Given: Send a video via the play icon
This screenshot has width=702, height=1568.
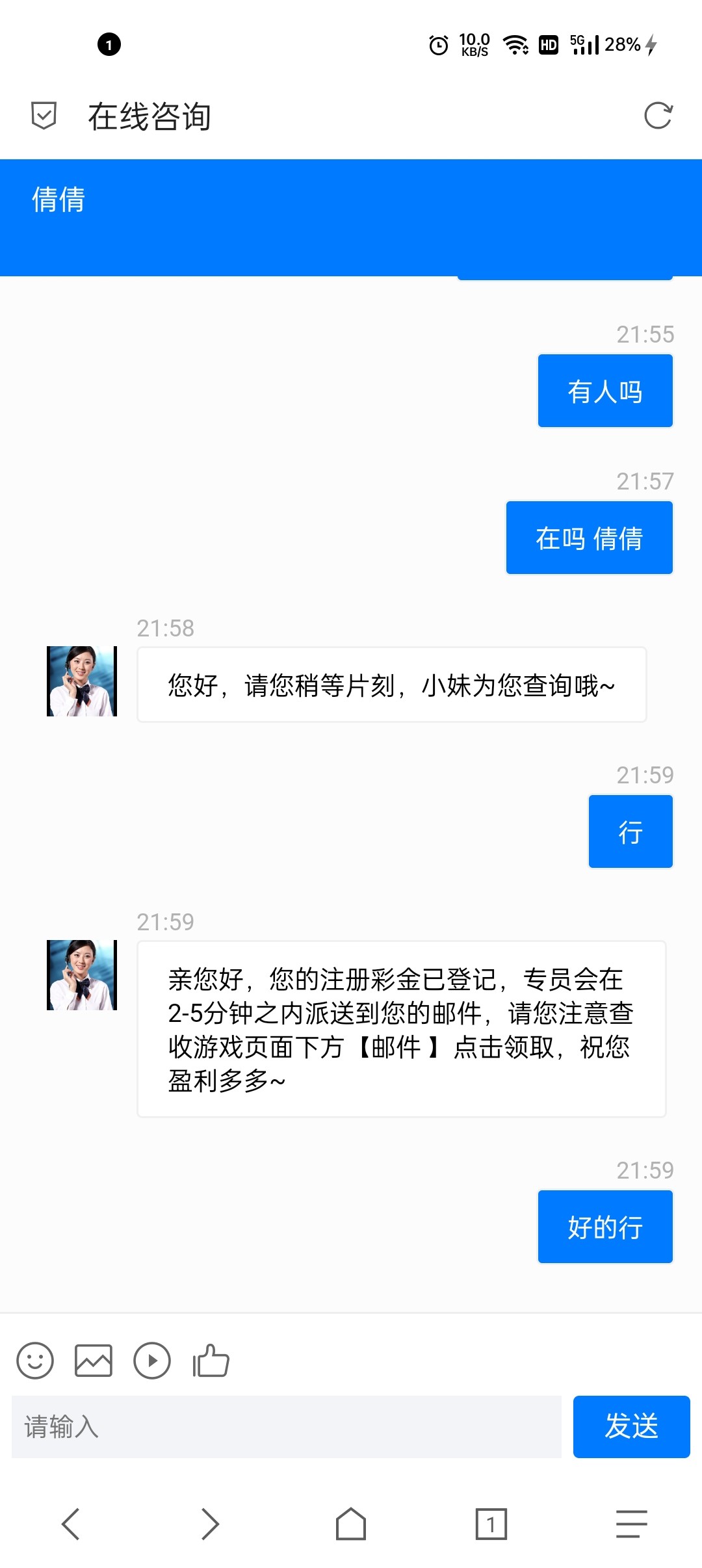Looking at the screenshot, I should [x=152, y=1361].
